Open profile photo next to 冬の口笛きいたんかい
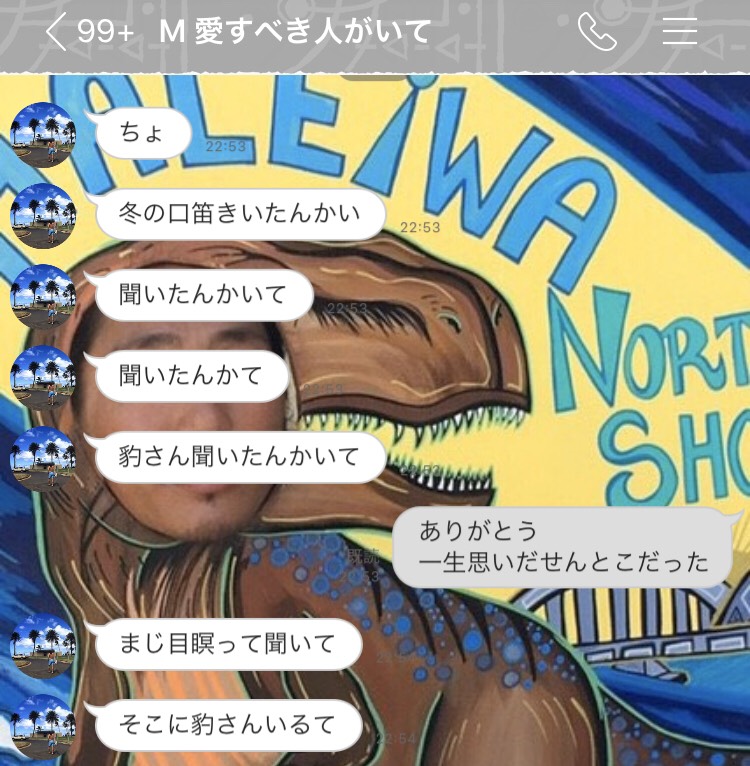750x766 pixels. 43,215
